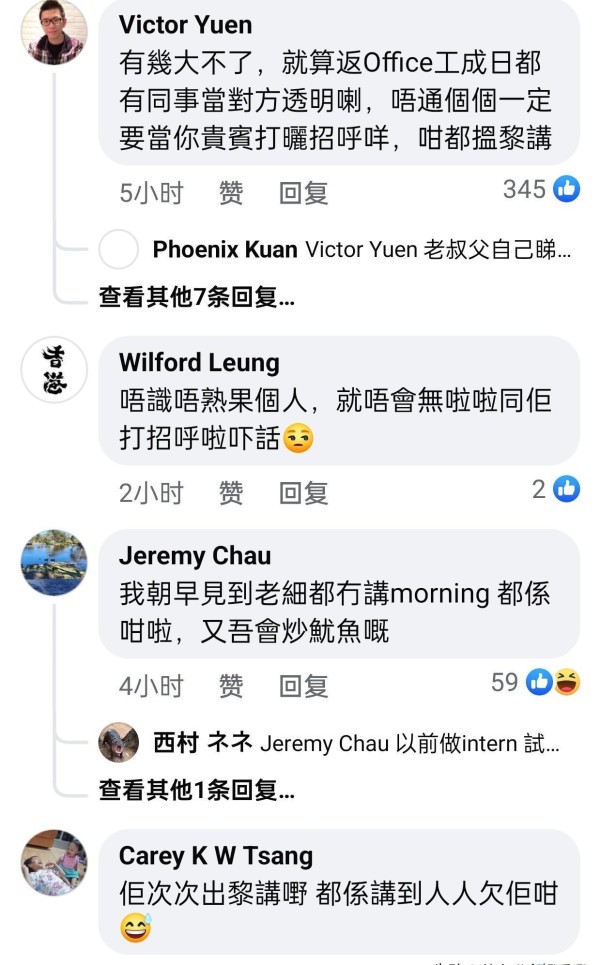Image resolution: width=600 pixels, height=965 pixels.
Task: View the 59 reactions on Jeremy Chau's comment
Action: click(535, 682)
